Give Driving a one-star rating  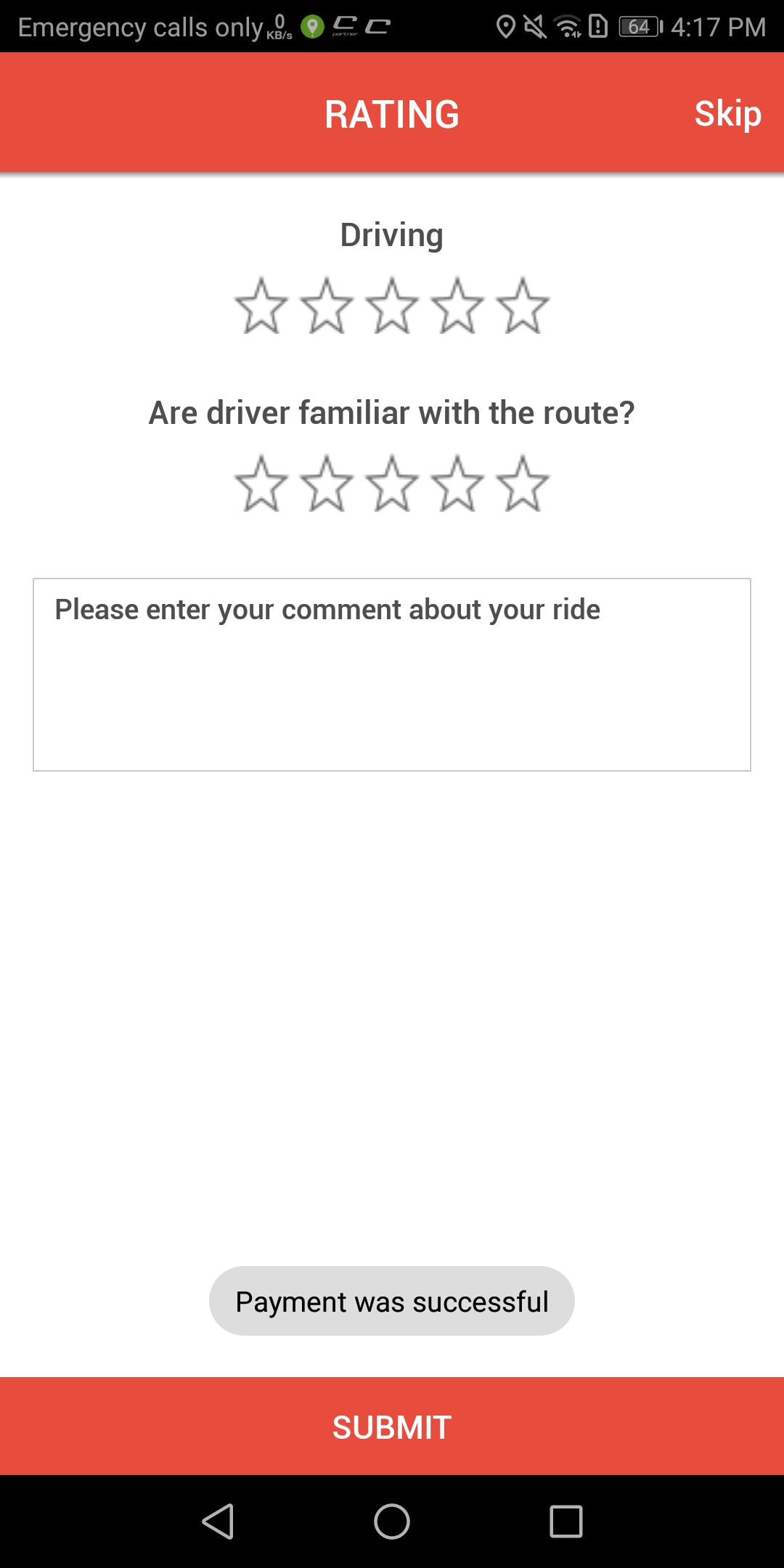click(x=261, y=306)
